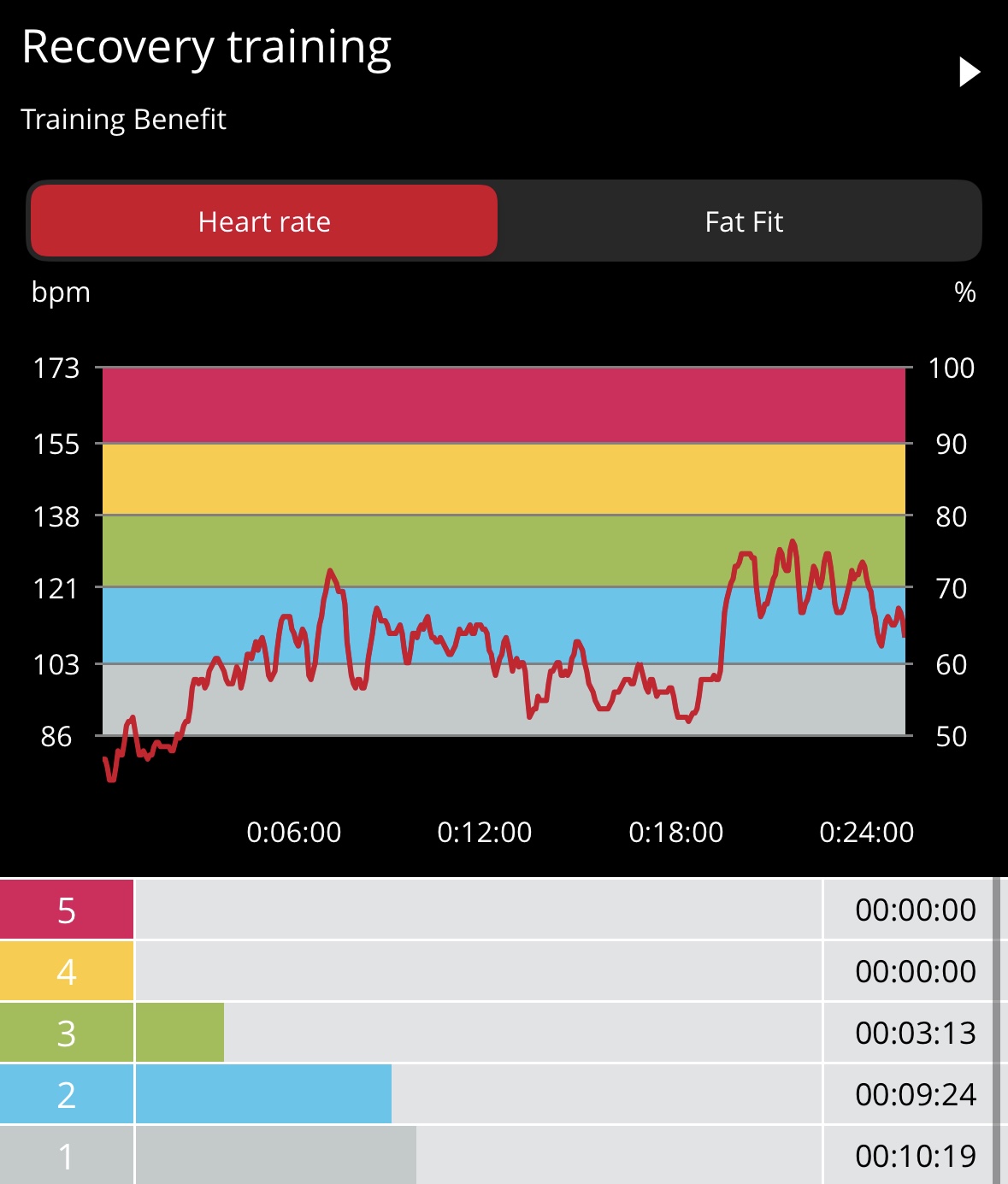Select the Heart rate tab
1008x1184 pixels.
coord(264,221)
